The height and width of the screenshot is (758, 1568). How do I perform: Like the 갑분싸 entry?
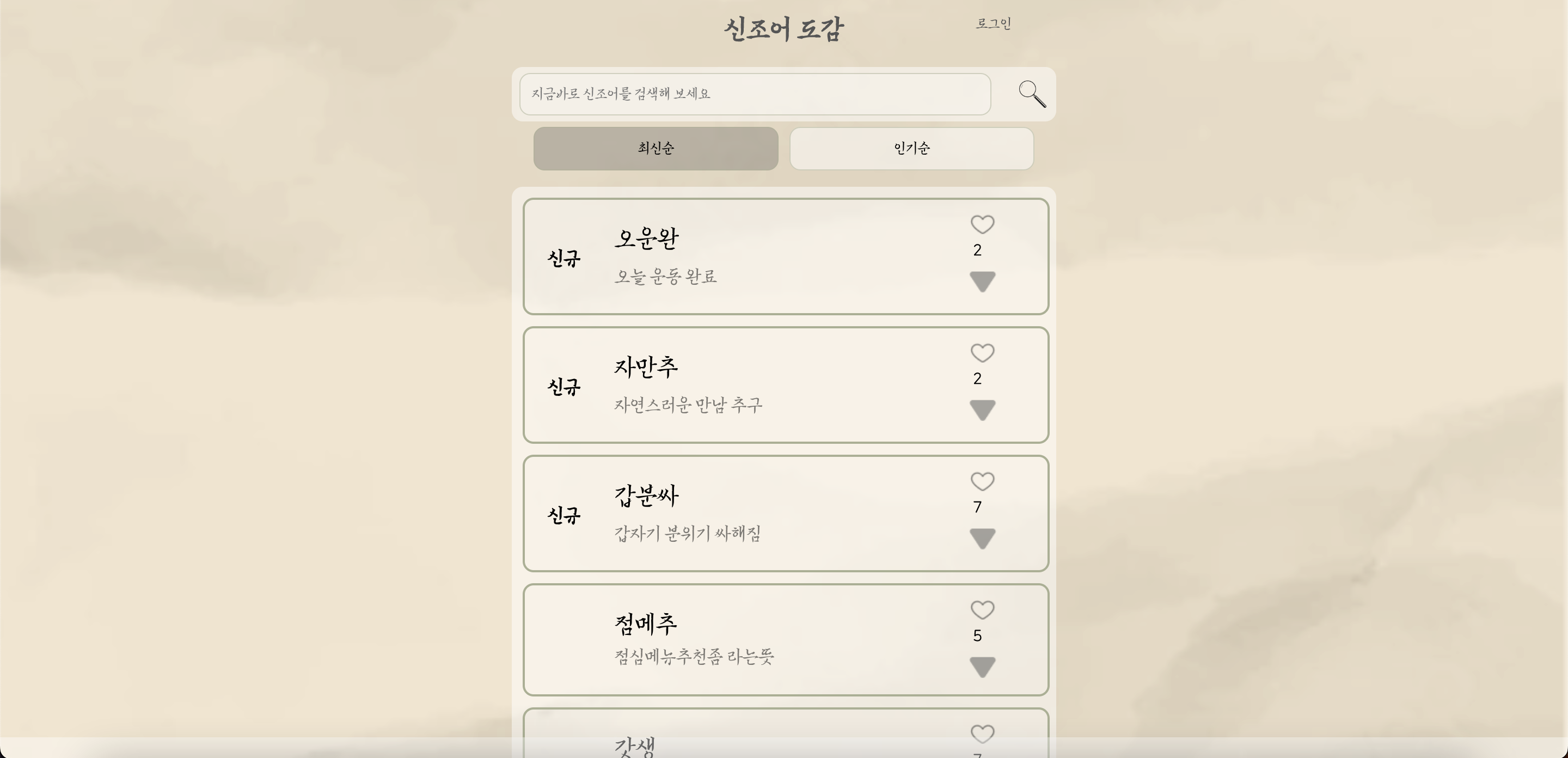pyautogui.click(x=982, y=481)
